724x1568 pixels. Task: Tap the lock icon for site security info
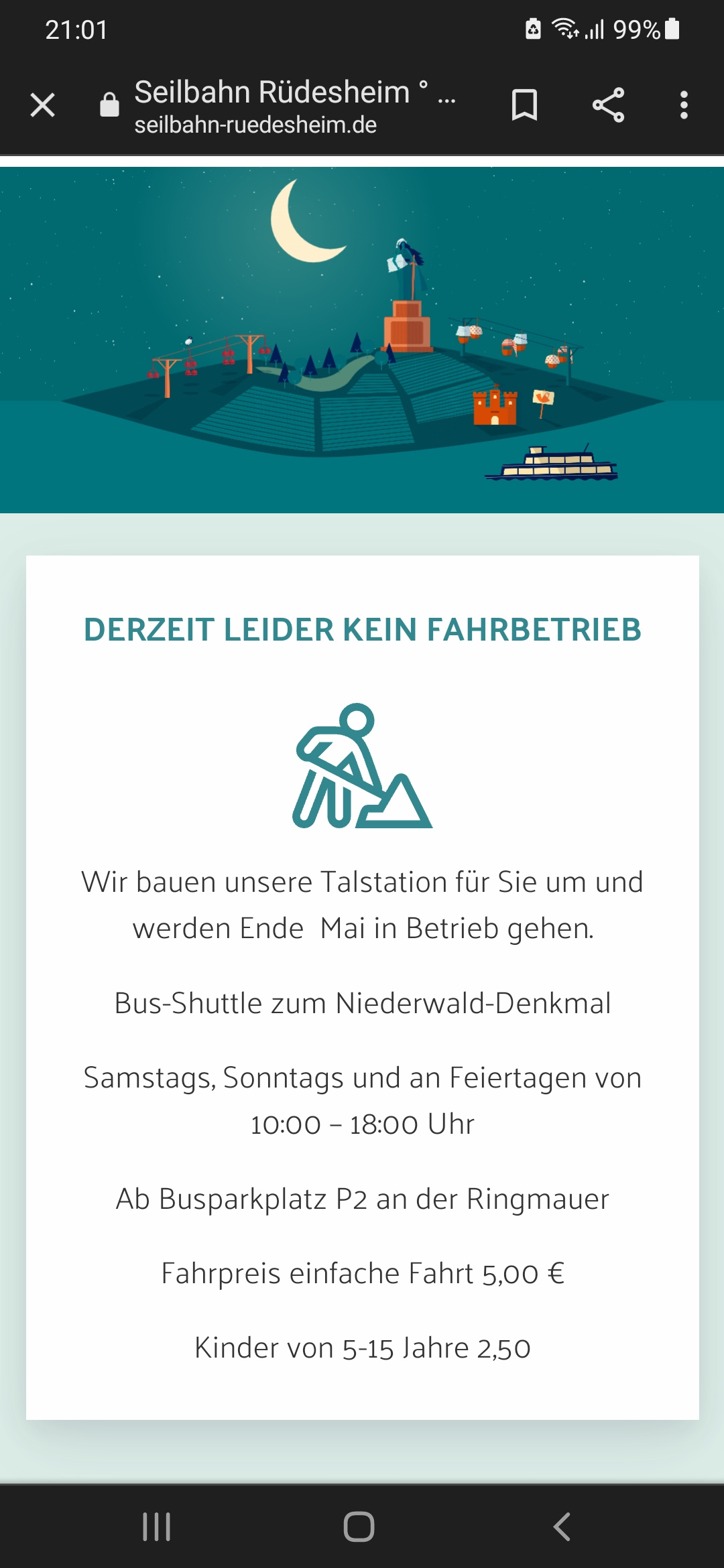[x=109, y=105]
